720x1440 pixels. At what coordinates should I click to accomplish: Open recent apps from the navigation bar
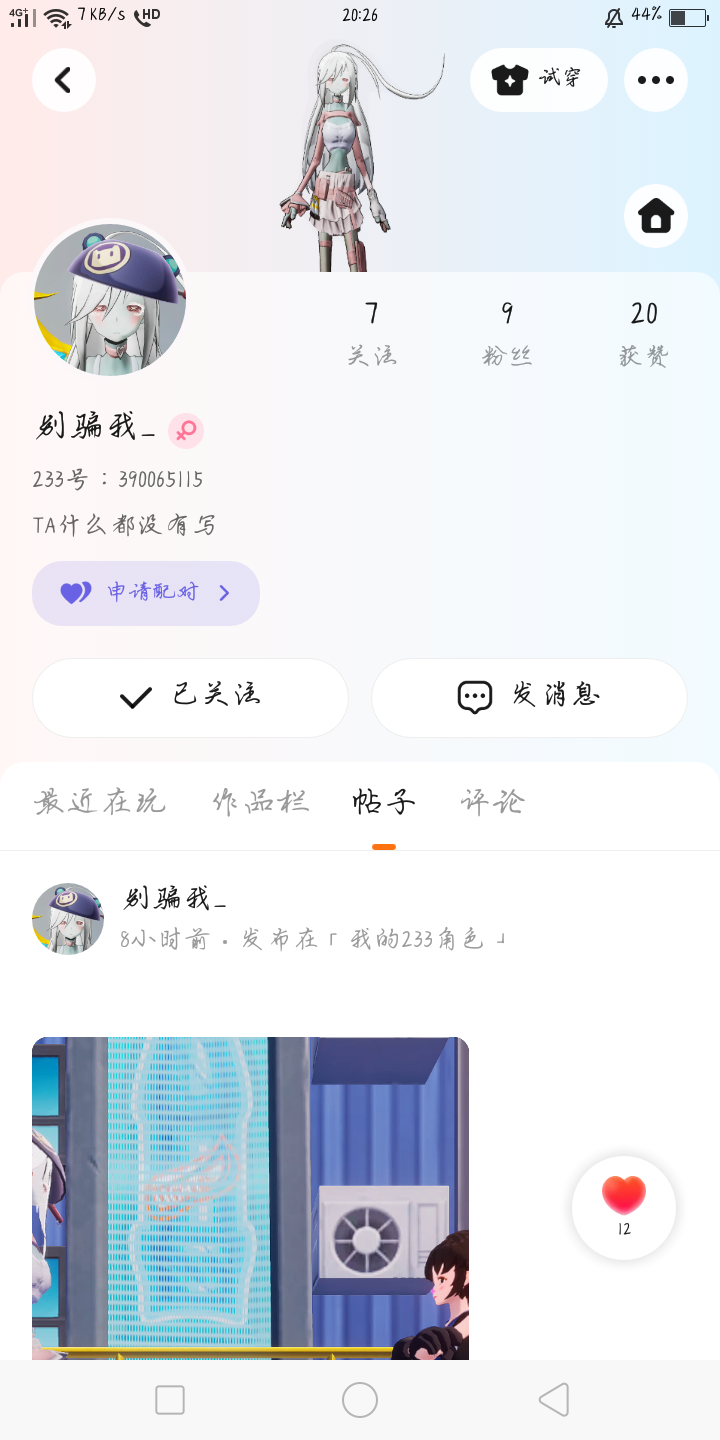coord(170,1400)
